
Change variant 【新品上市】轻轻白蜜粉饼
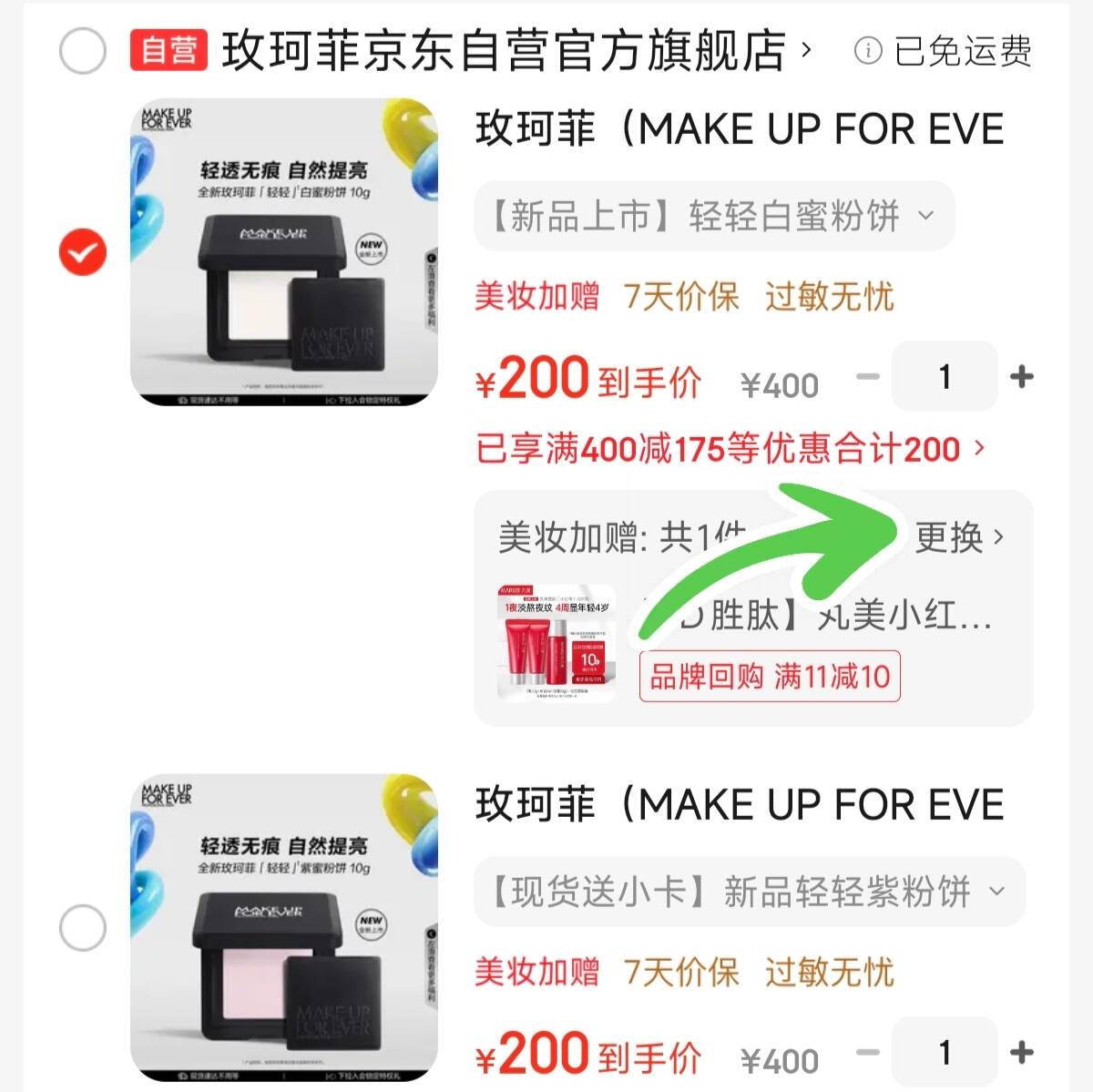pyautogui.click(x=714, y=217)
